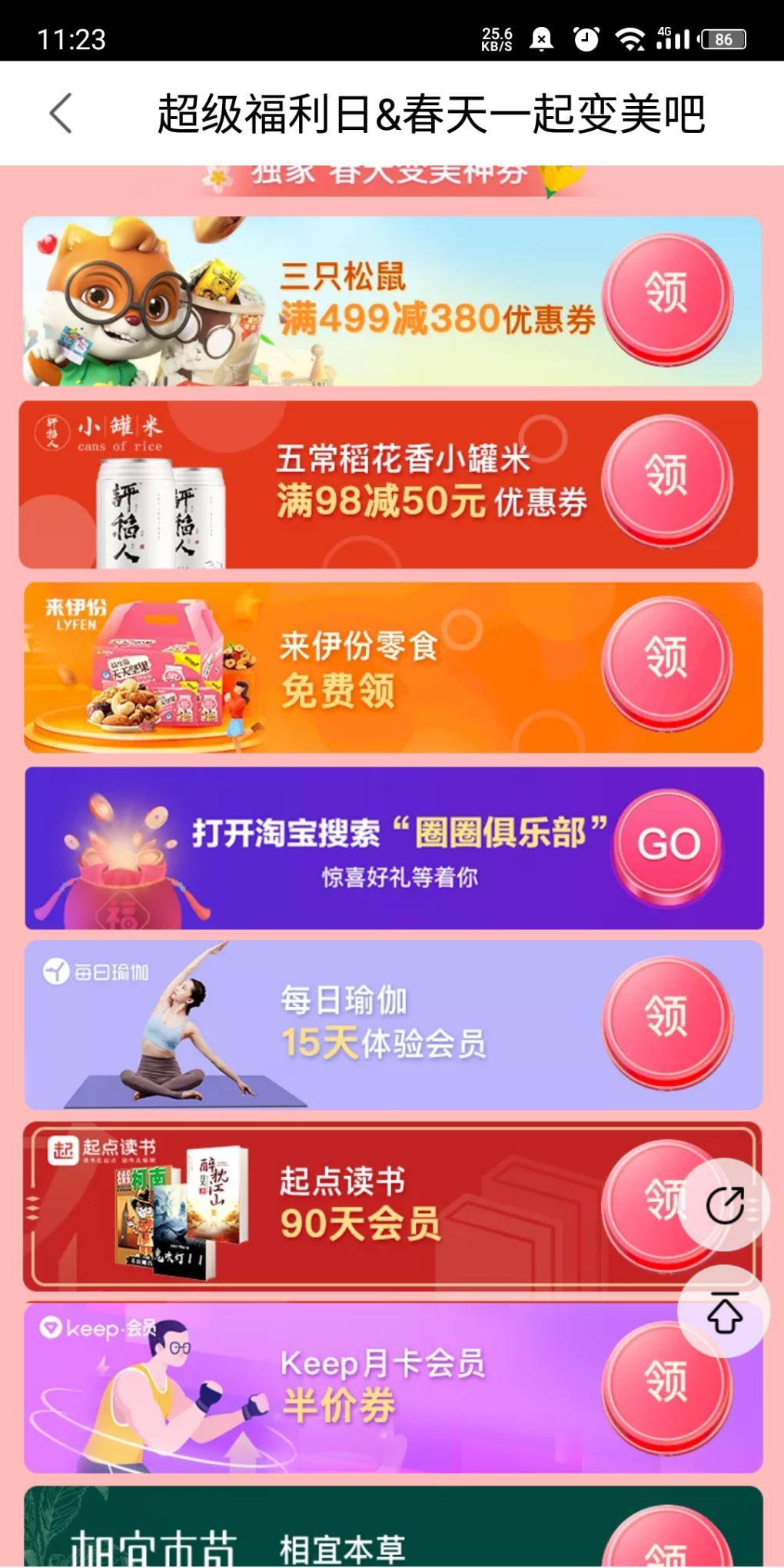Jump back to top with the floating arrow

[724, 1313]
